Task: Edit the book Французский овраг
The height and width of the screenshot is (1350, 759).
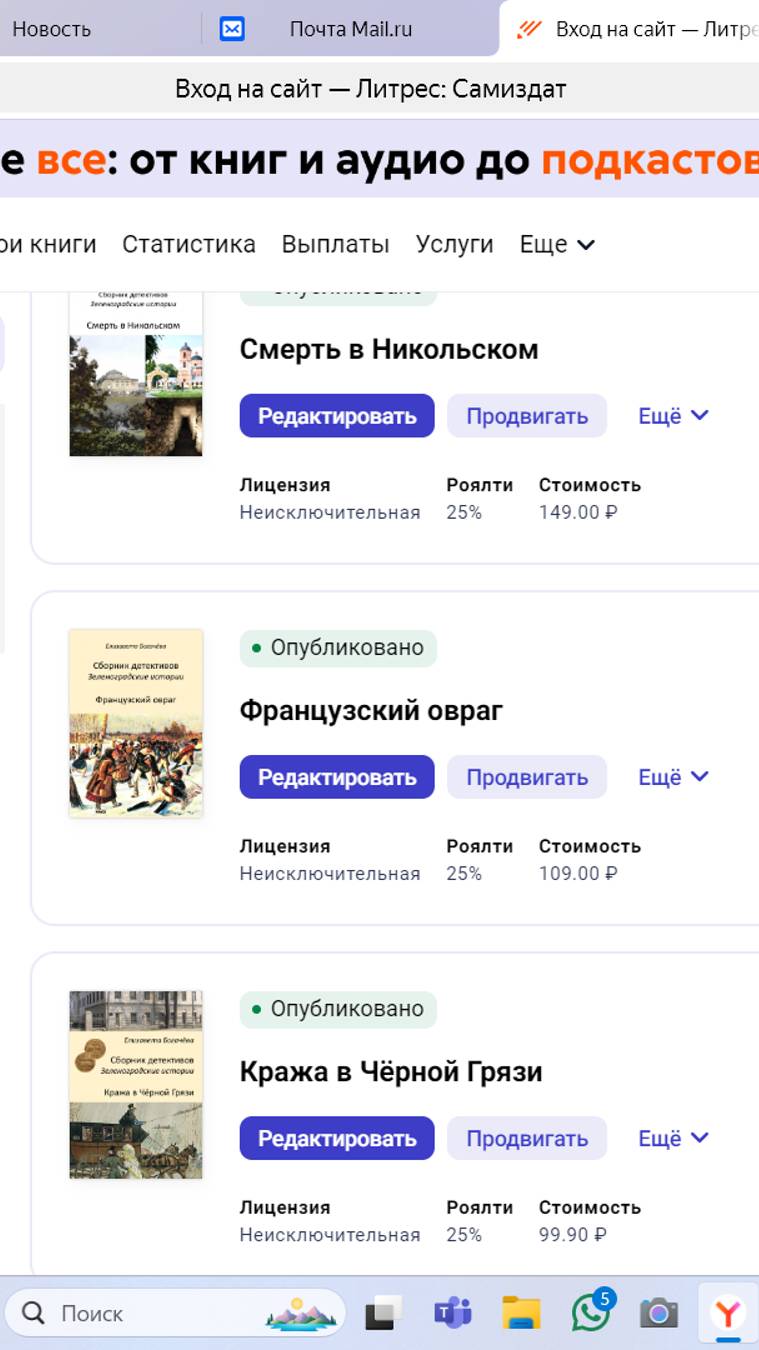Action: [337, 777]
